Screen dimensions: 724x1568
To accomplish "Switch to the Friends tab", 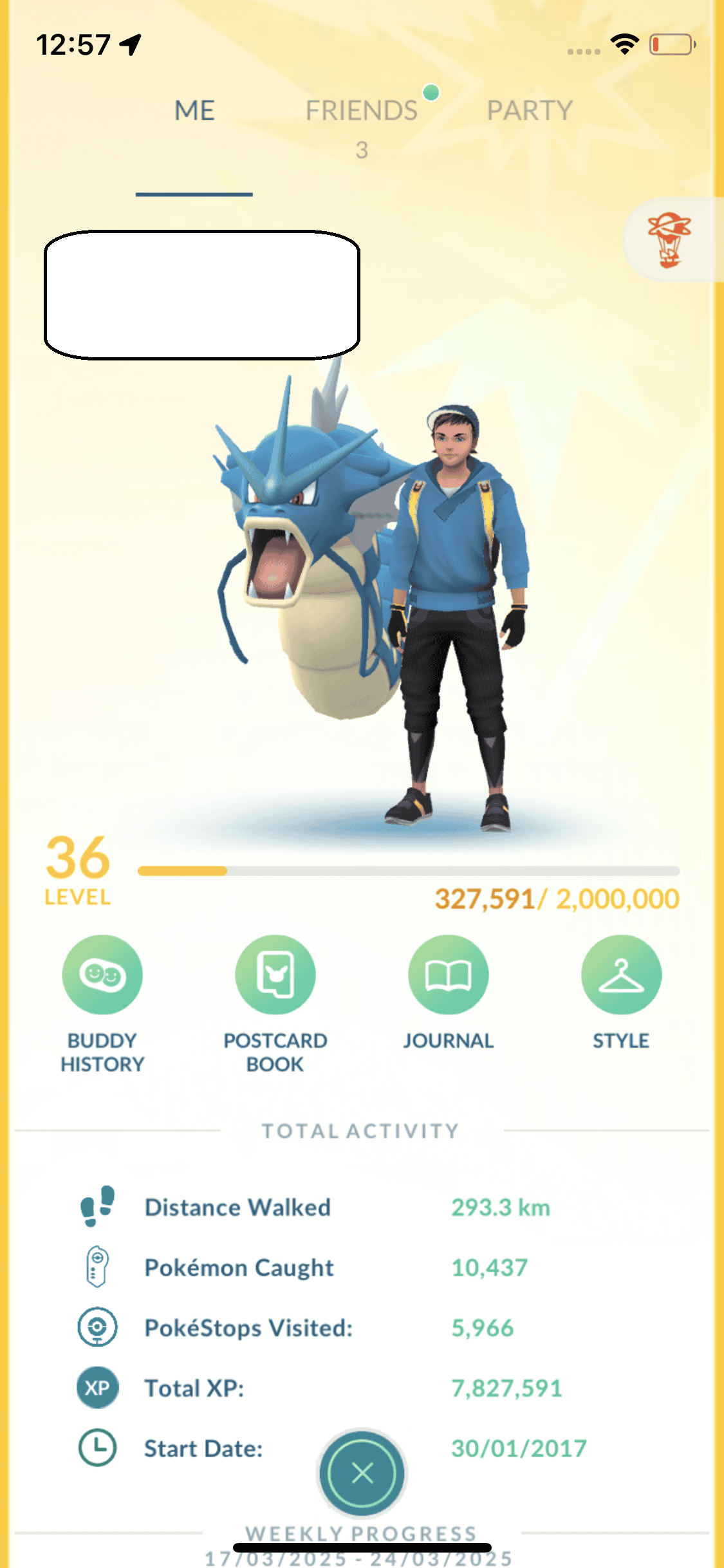I will tap(362, 111).
